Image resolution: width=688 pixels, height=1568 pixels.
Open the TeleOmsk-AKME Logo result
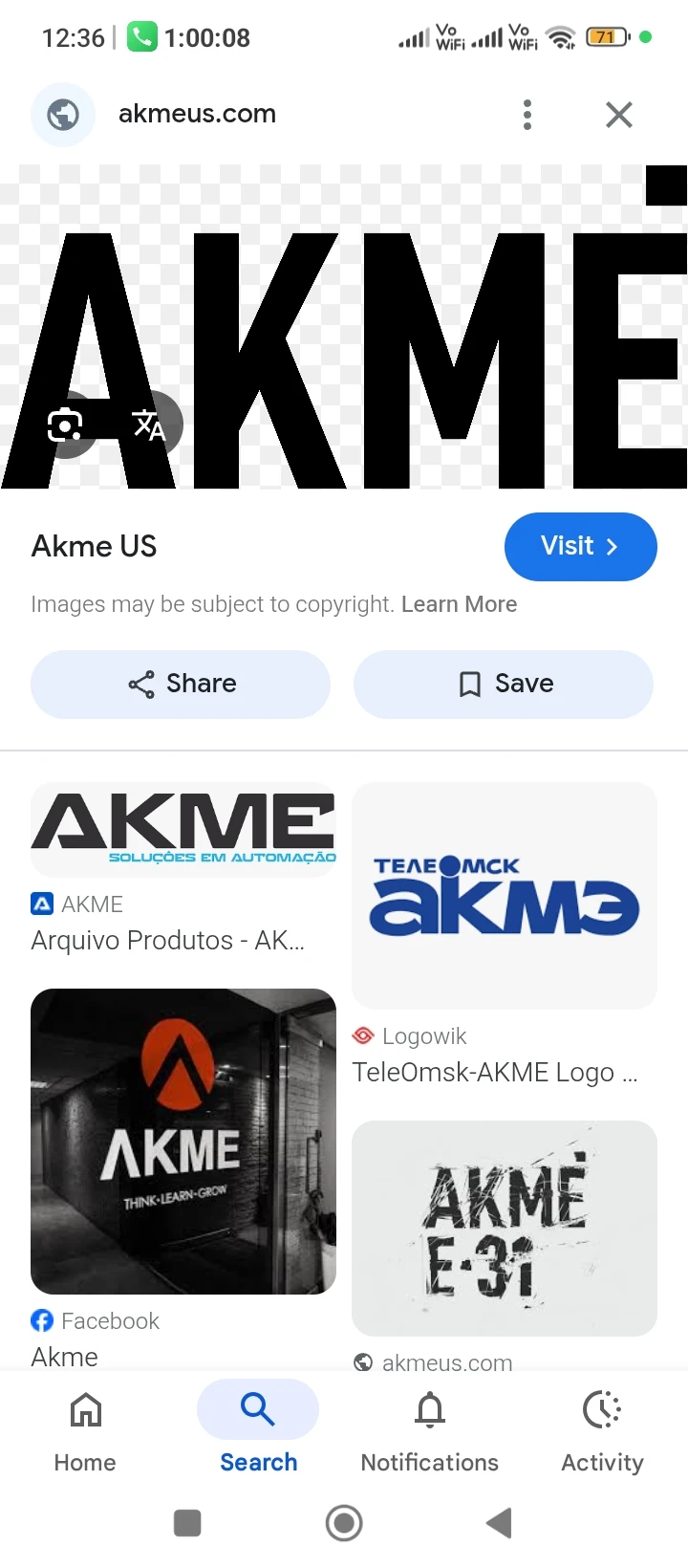coord(505,896)
